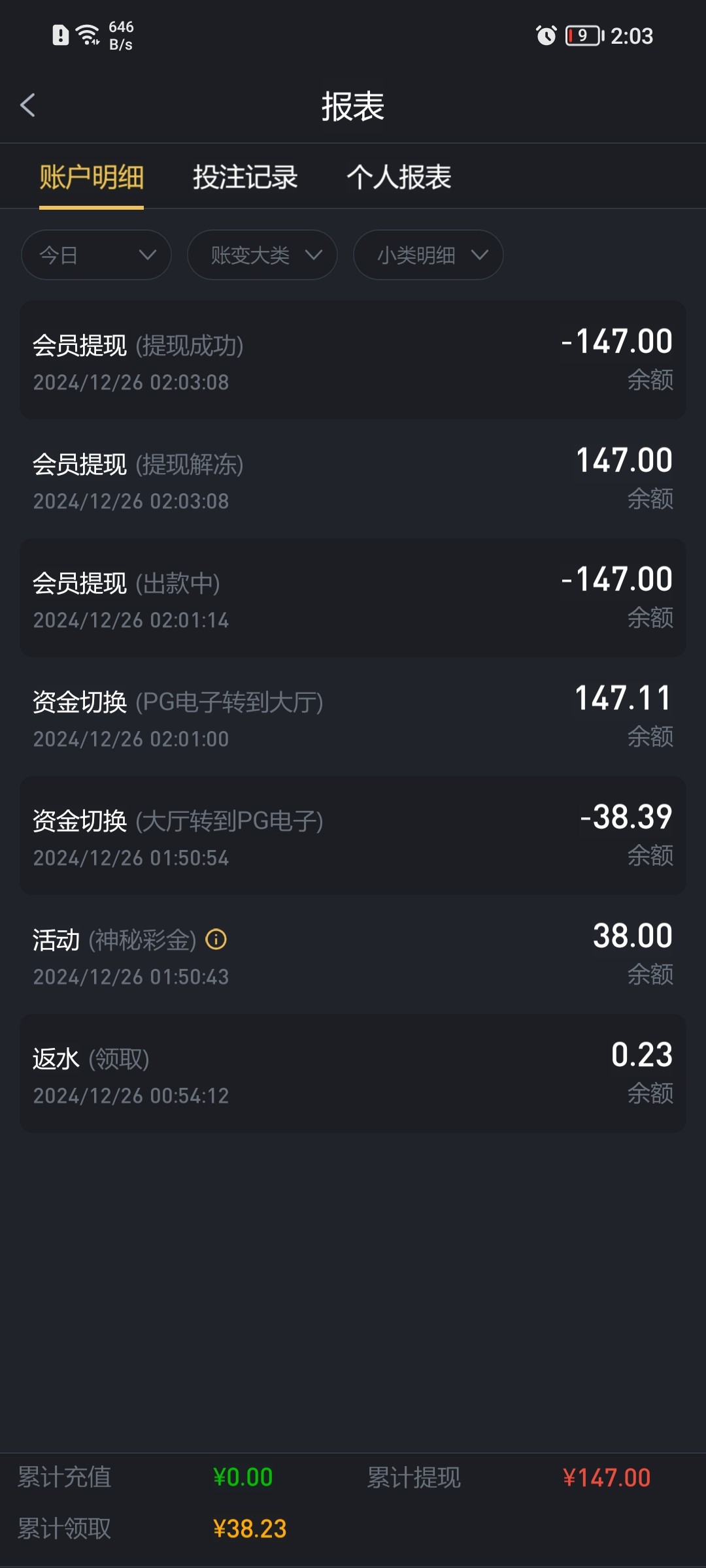The width and height of the screenshot is (706, 1568).
Task: Open the 提现成功 withdrawal record
Action: (353, 360)
